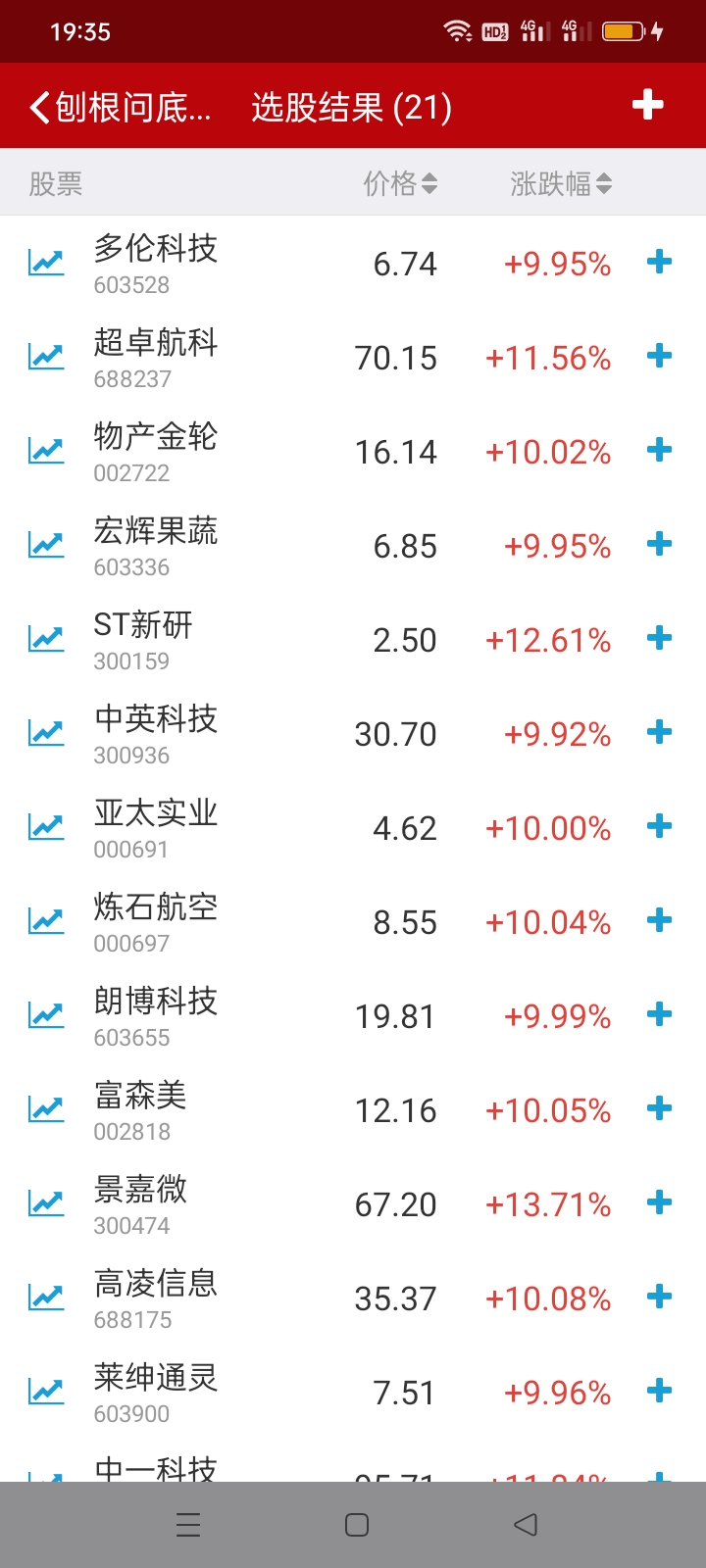Sort list by 价格

(400, 183)
